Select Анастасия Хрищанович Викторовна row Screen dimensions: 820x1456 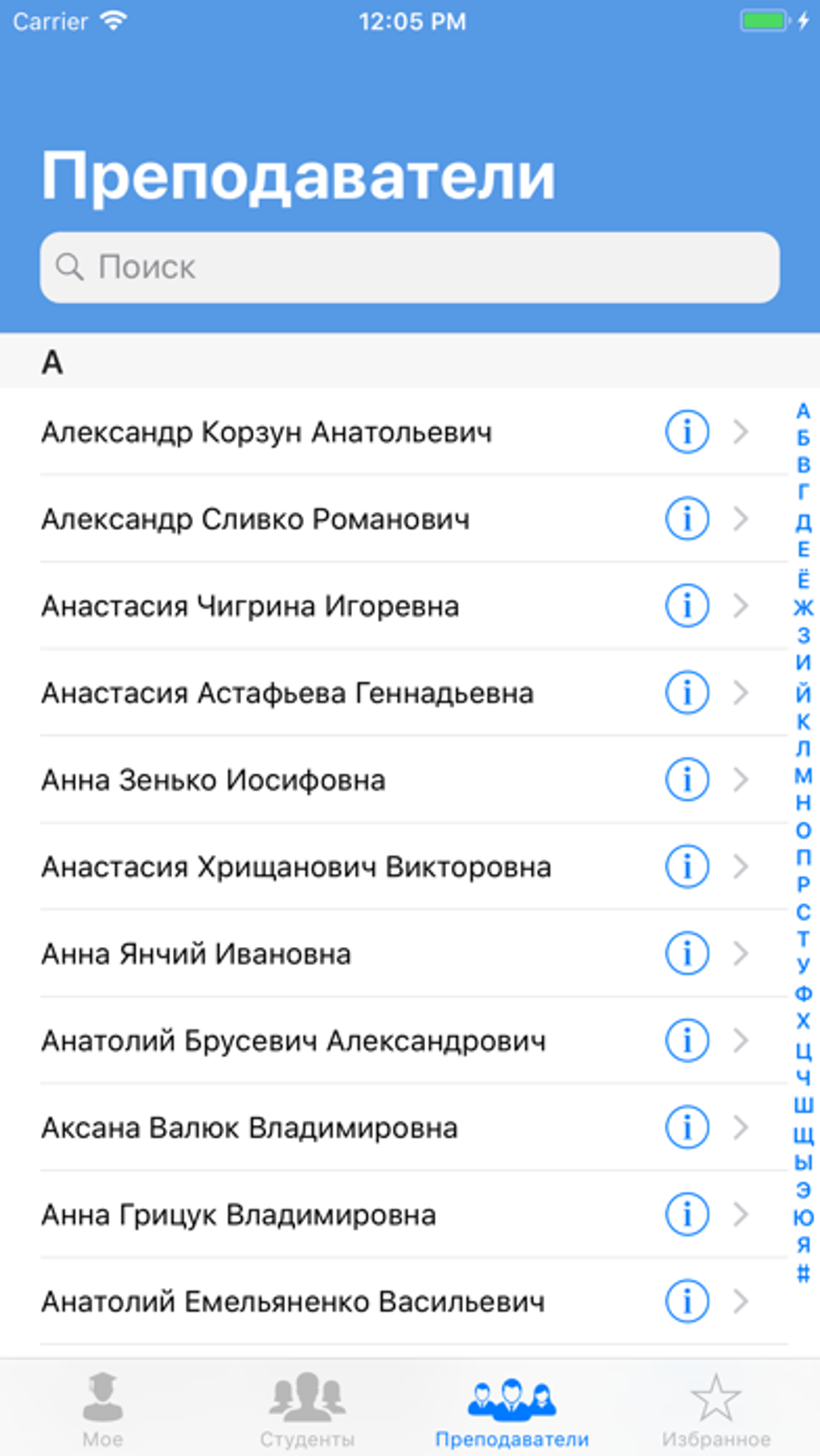[x=322, y=867]
